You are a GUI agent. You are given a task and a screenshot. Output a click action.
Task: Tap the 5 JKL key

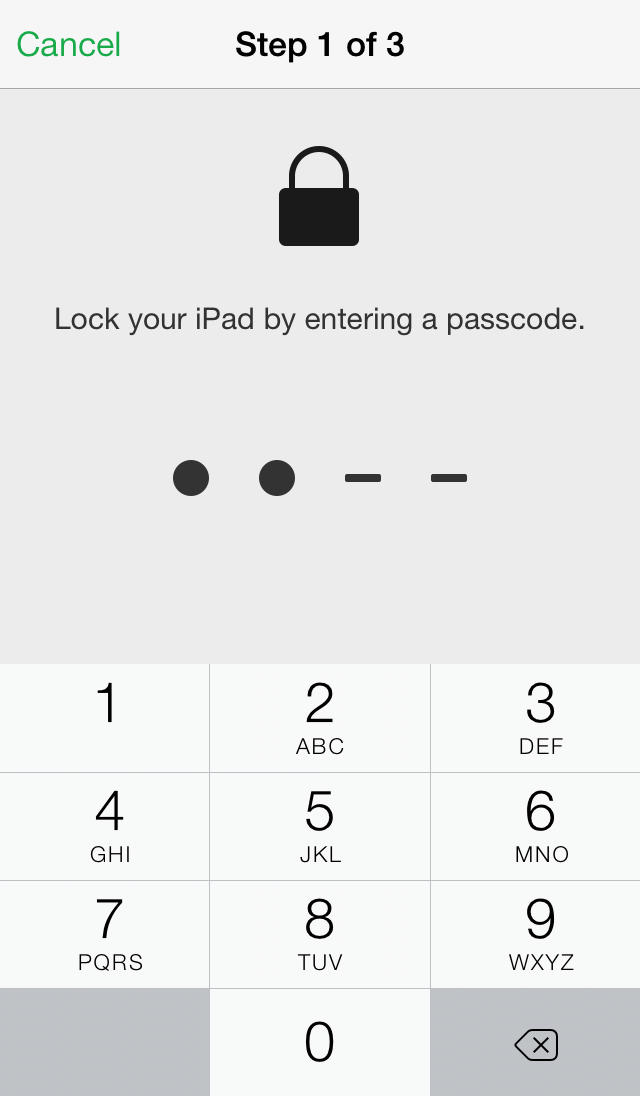(x=320, y=826)
